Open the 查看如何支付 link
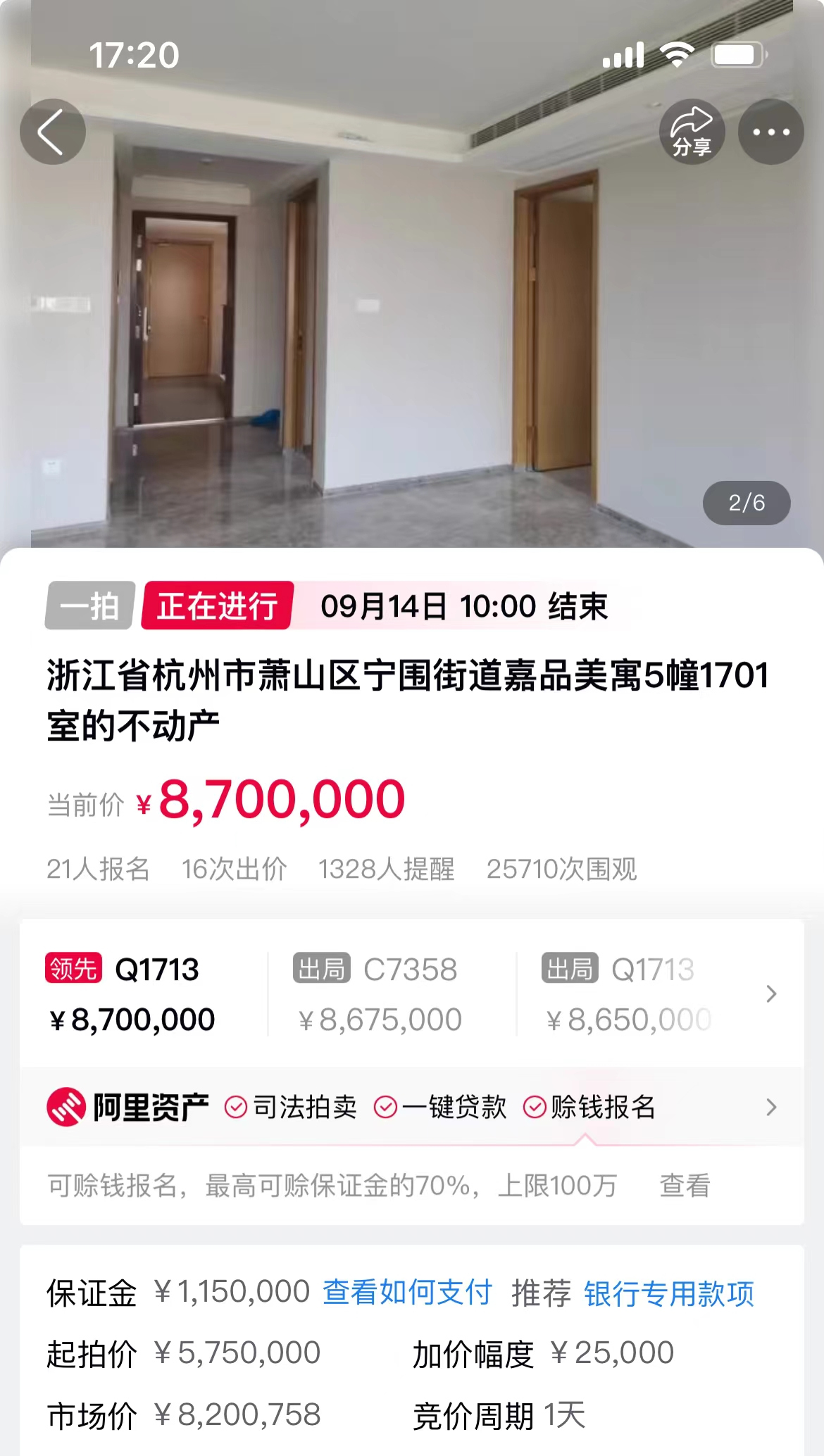This screenshot has height=1456, width=824. click(x=407, y=1293)
